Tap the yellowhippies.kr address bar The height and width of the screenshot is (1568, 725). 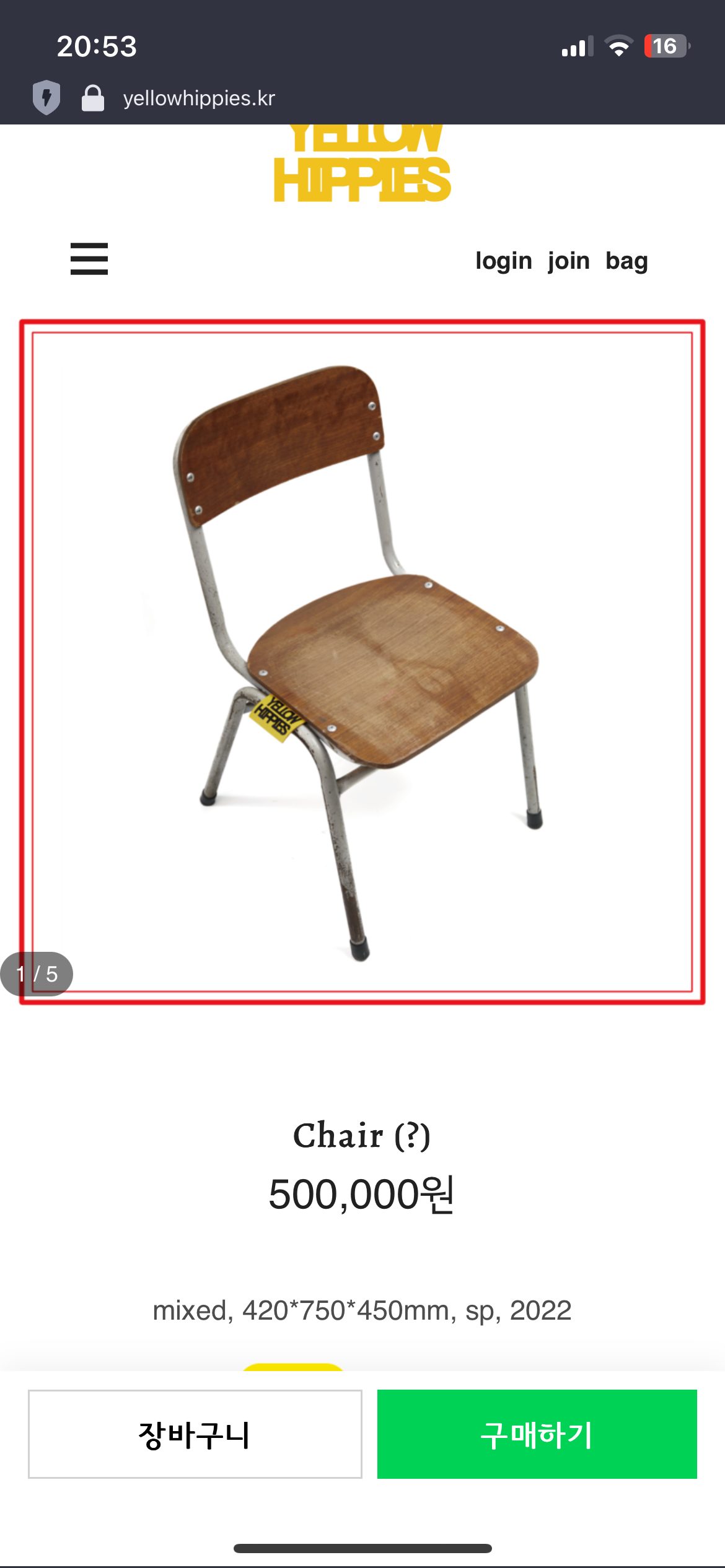pyautogui.click(x=199, y=98)
